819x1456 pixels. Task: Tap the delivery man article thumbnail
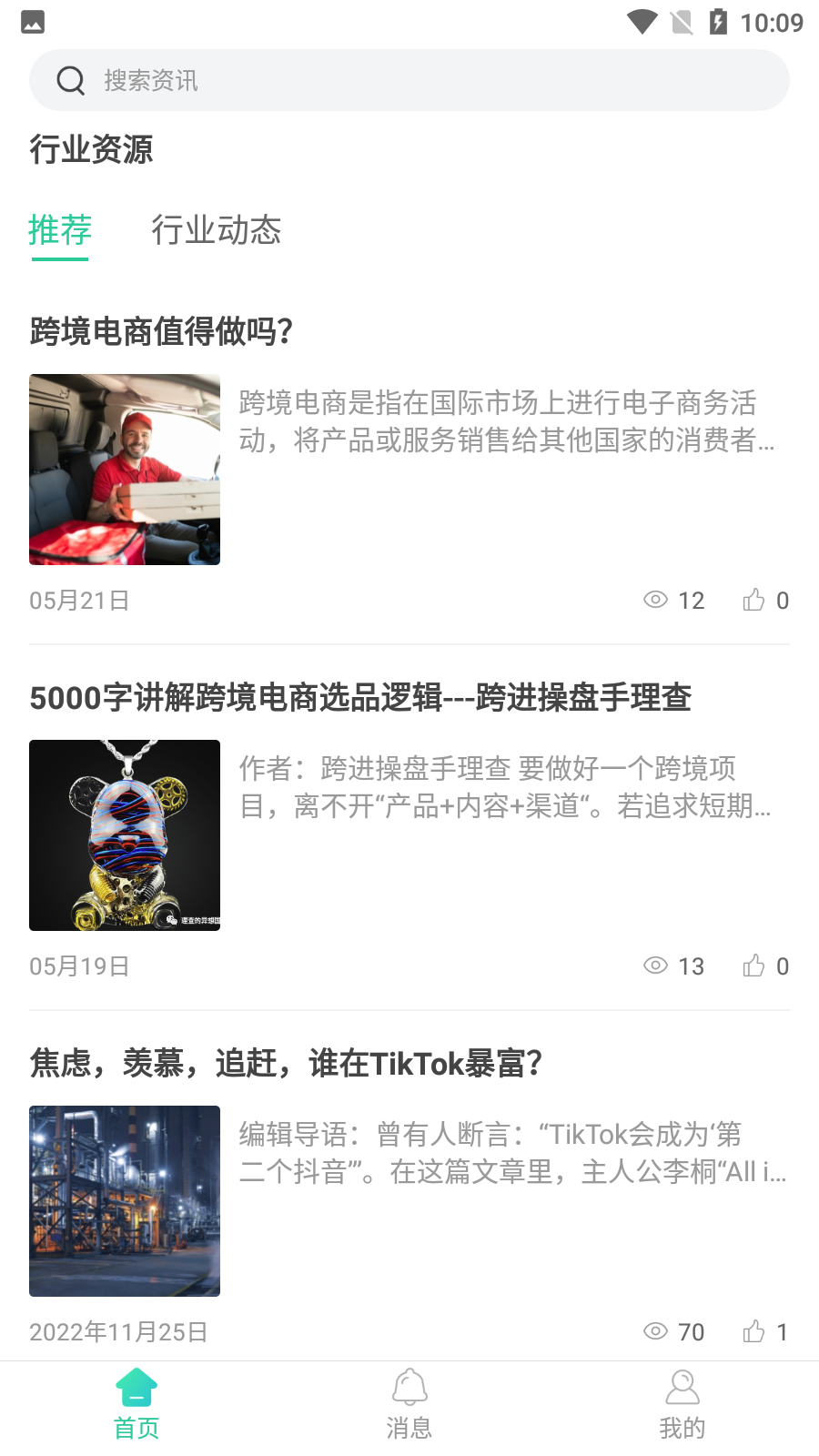click(x=125, y=470)
